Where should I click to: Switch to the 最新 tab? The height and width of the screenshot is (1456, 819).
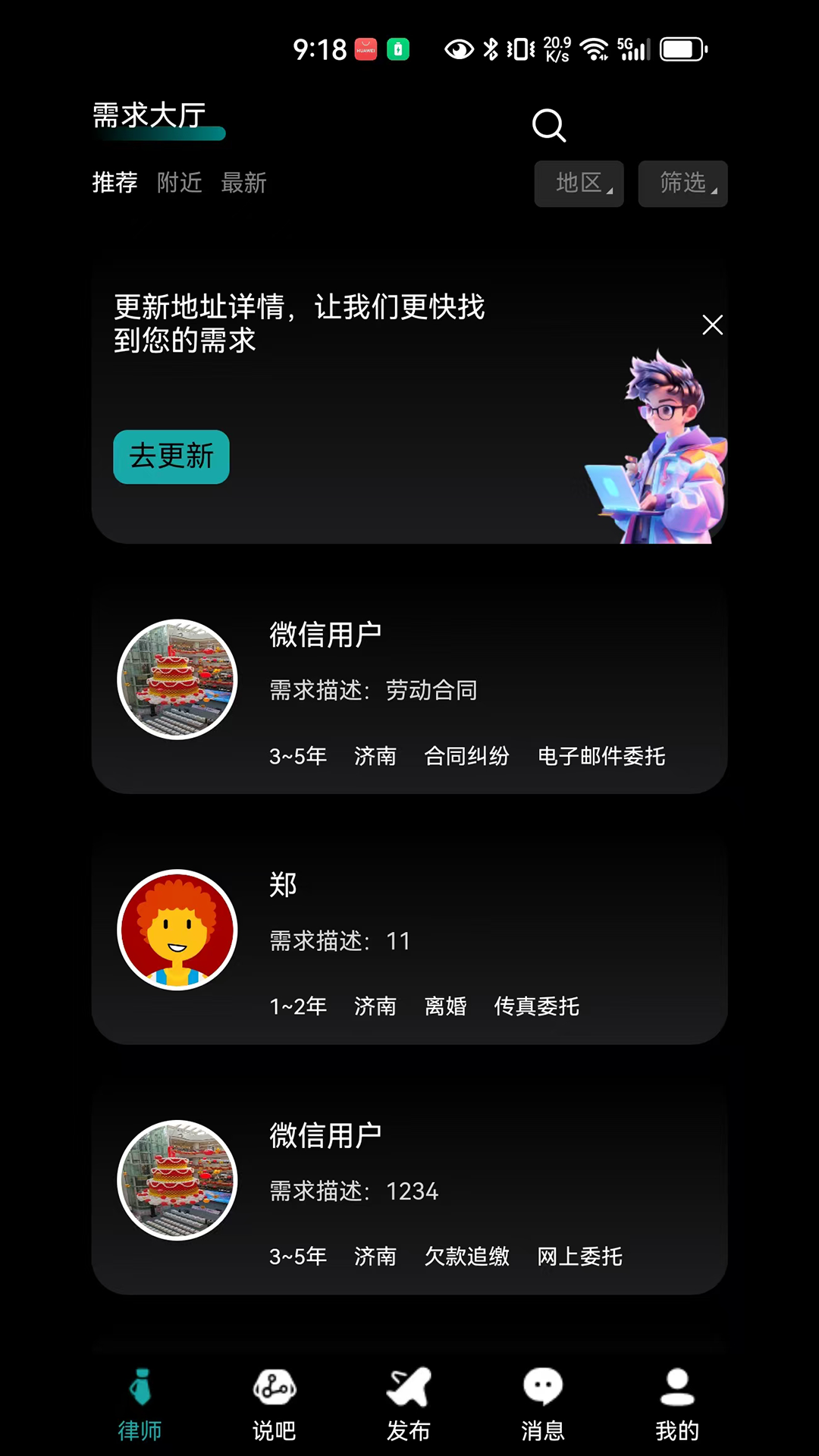click(243, 183)
